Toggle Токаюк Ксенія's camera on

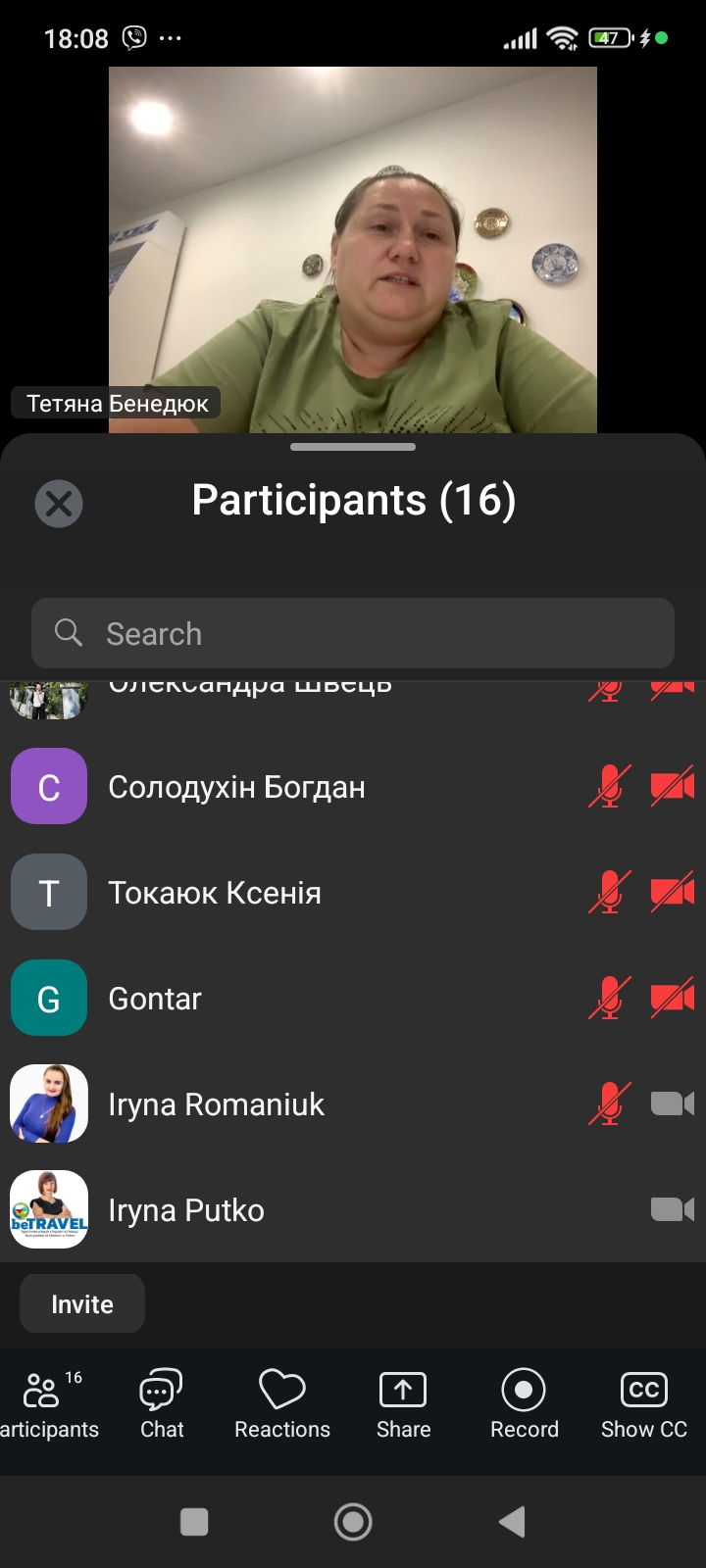point(671,892)
